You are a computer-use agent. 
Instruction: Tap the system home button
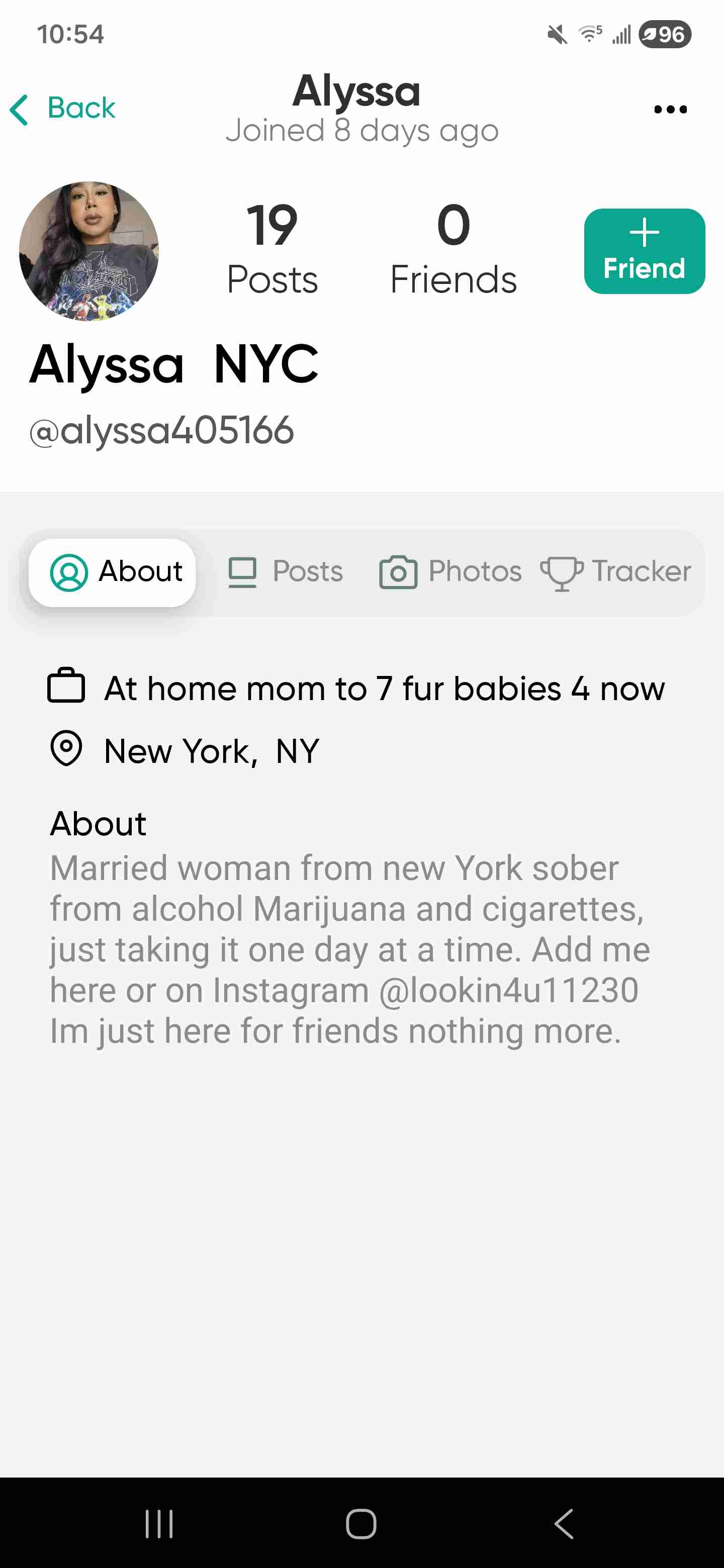click(x=361, y=1524)
